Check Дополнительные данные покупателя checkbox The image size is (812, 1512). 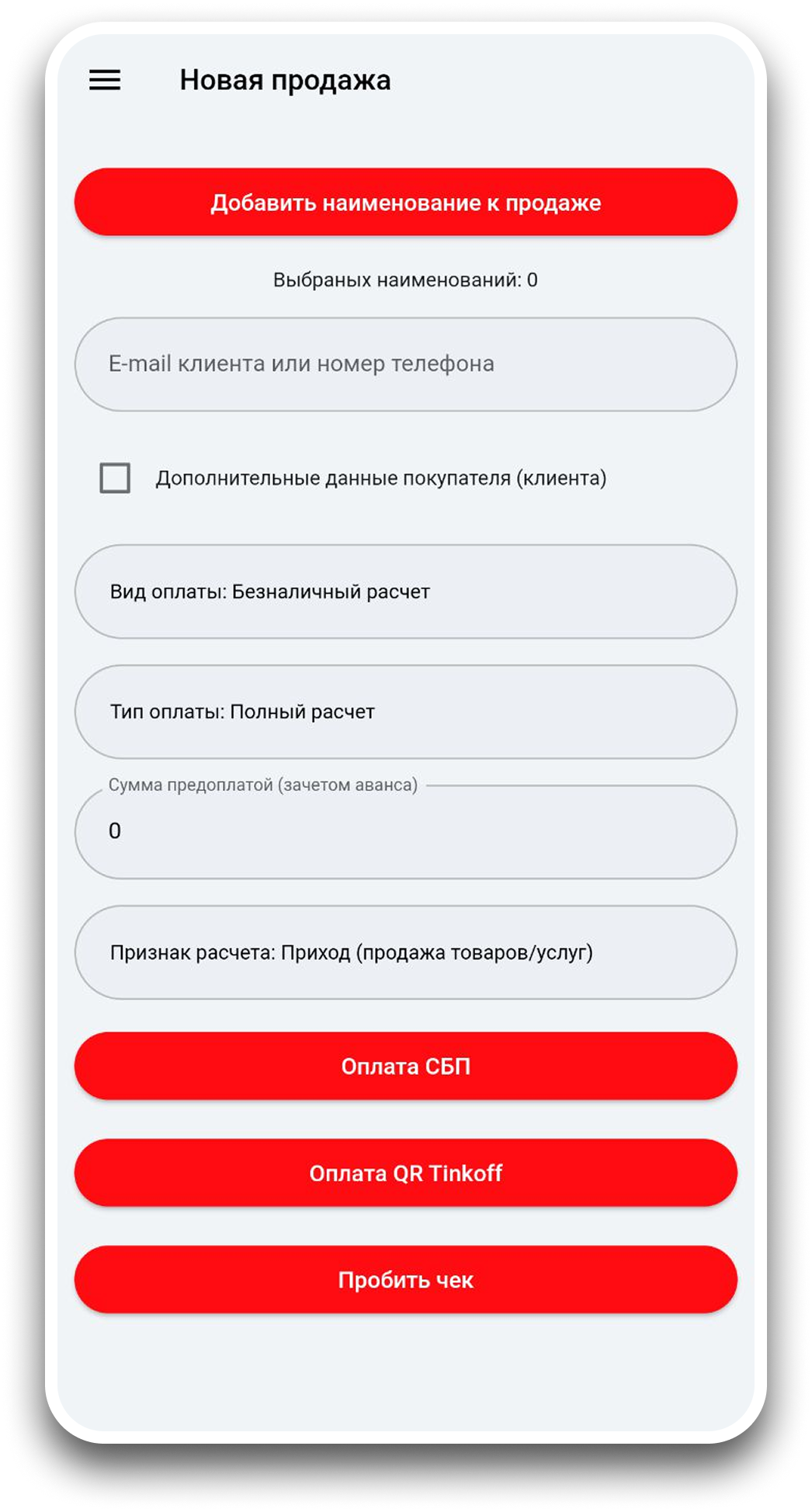click(x=115, y=478)
